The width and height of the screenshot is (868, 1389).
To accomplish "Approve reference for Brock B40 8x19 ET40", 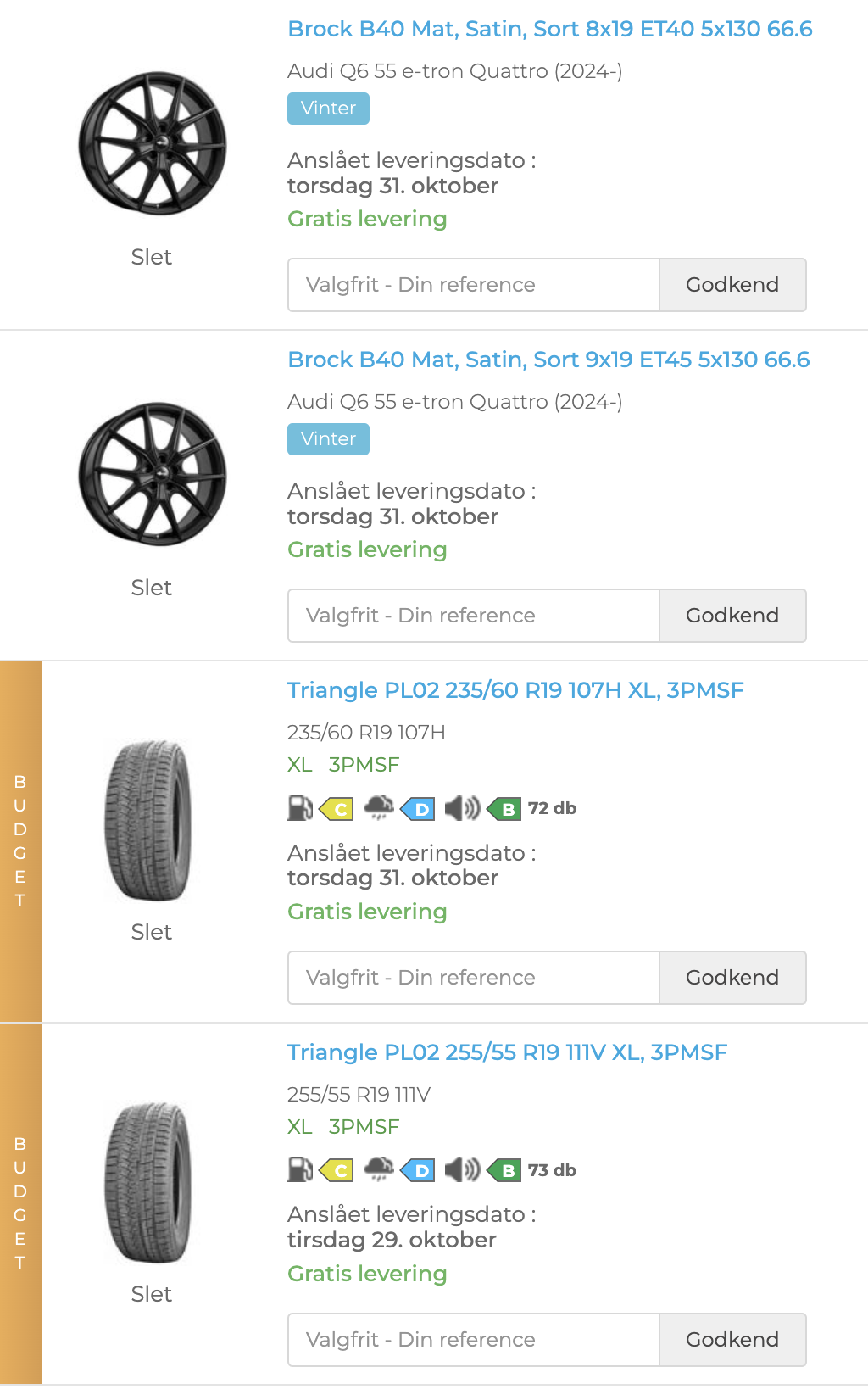I will coord(732,285).
